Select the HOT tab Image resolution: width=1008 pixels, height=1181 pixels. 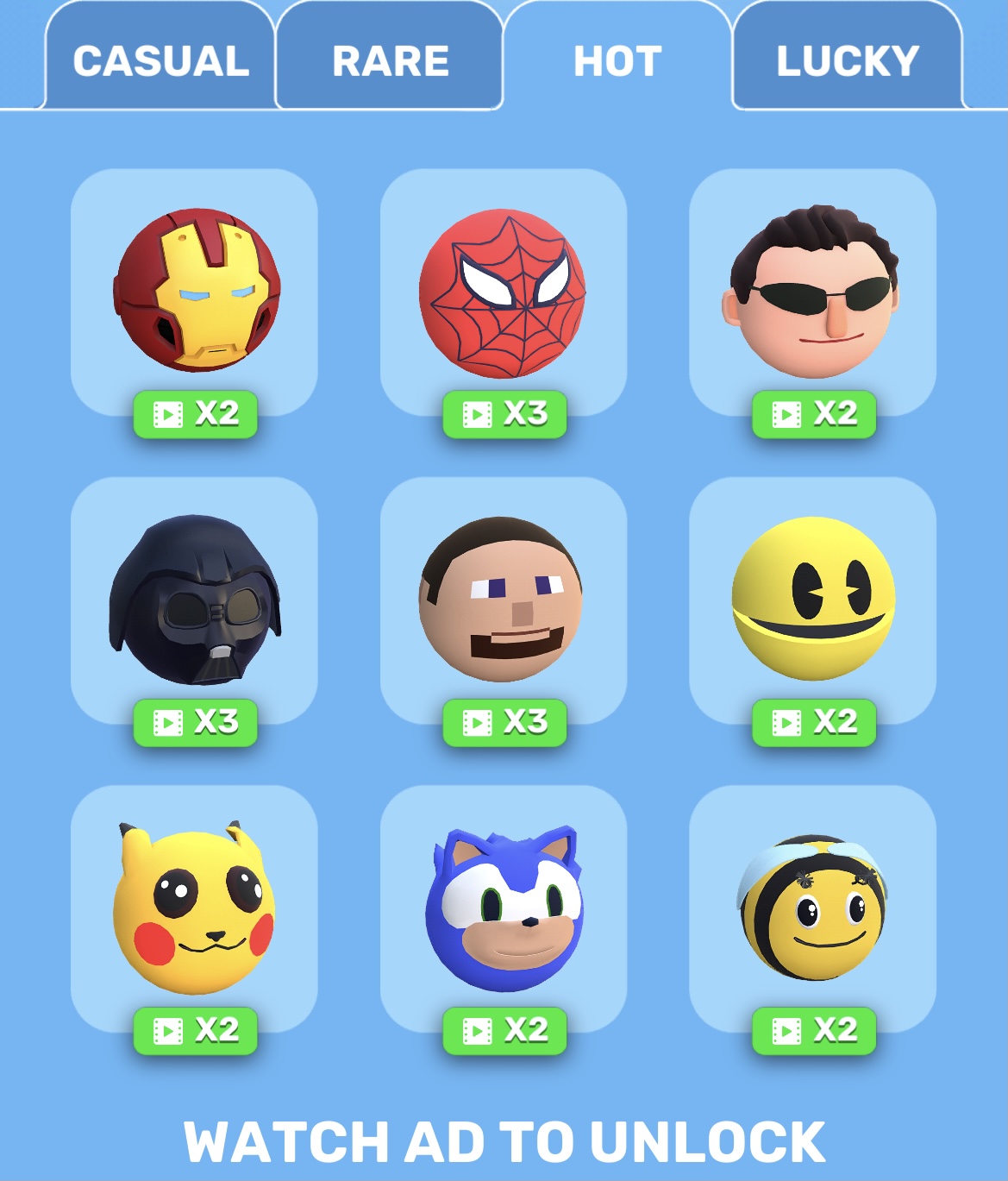pyautogui.click(x=617, y=60)
